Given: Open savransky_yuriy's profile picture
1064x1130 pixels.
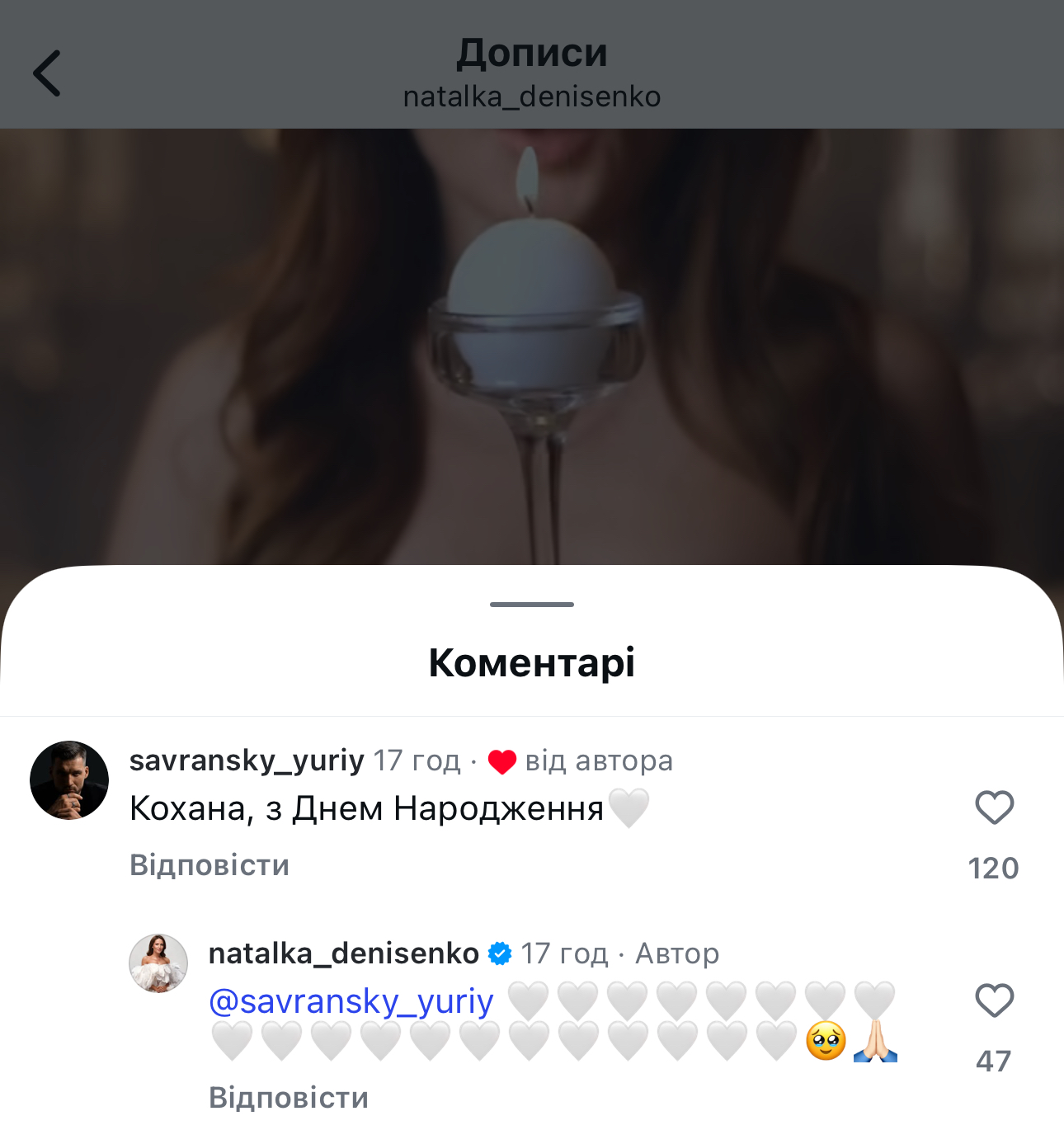Looking at the screenshot, I should [70, 782].
